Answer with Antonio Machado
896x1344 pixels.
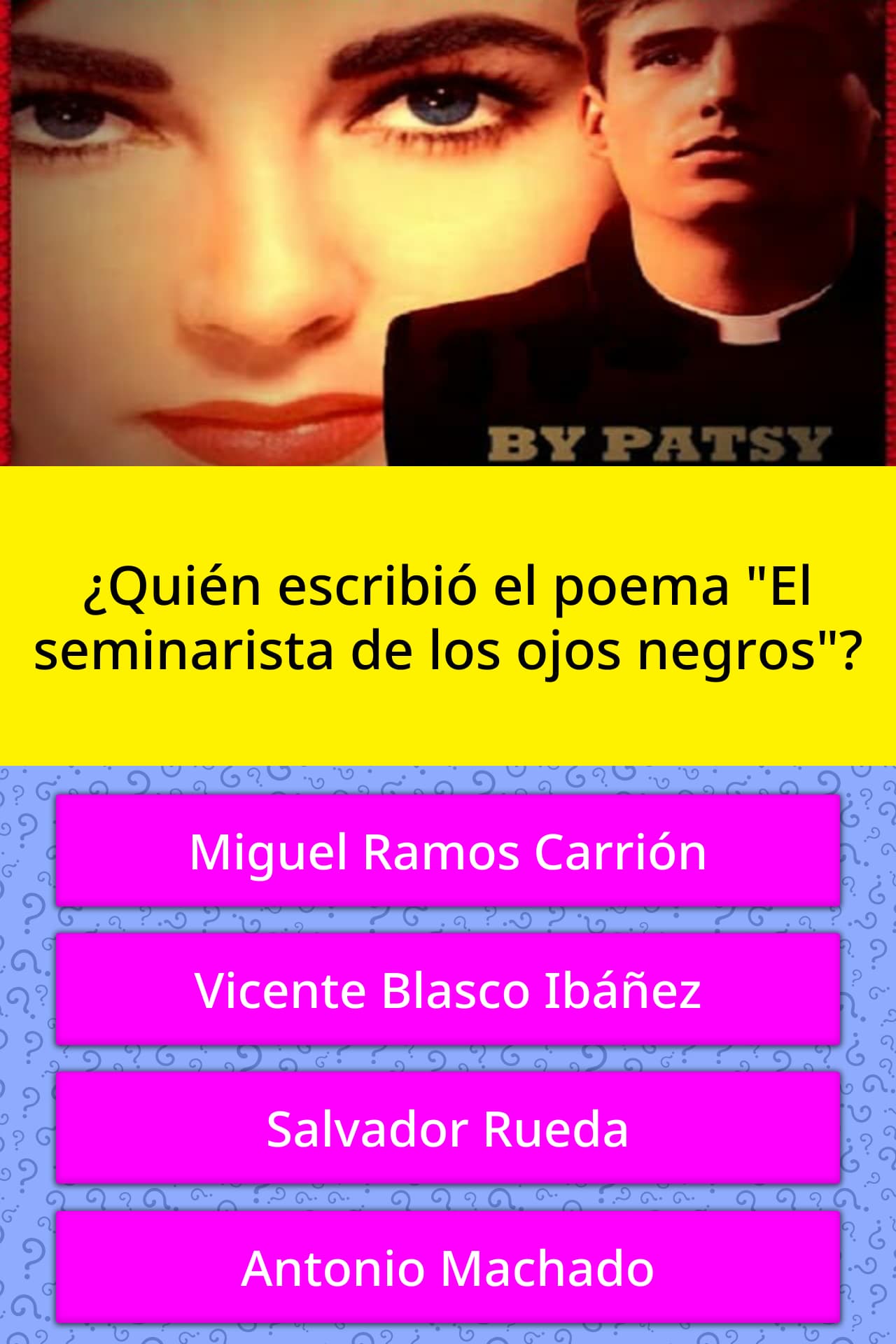pos(448,1268)
